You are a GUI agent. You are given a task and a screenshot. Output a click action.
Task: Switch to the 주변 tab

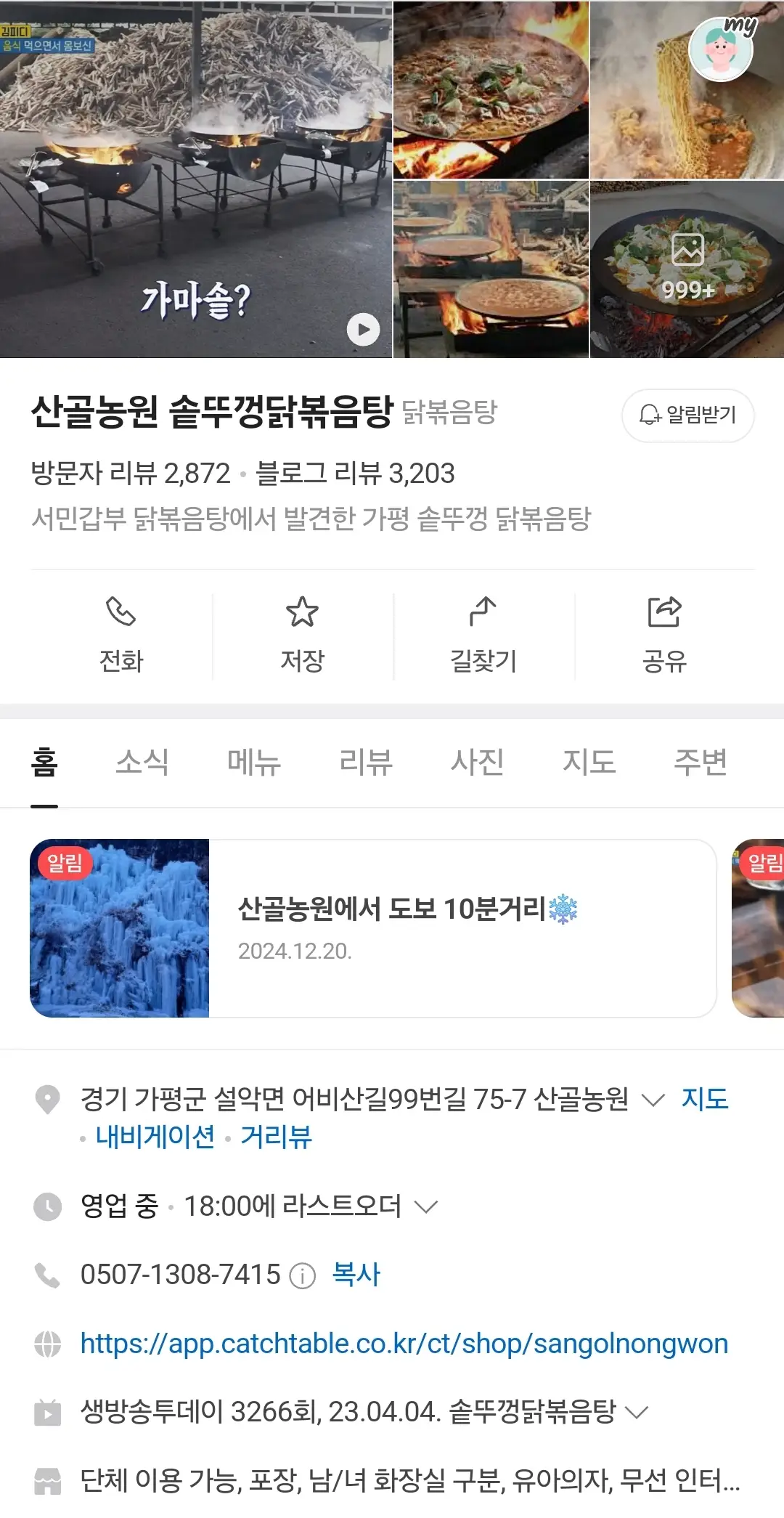point(700,763)
